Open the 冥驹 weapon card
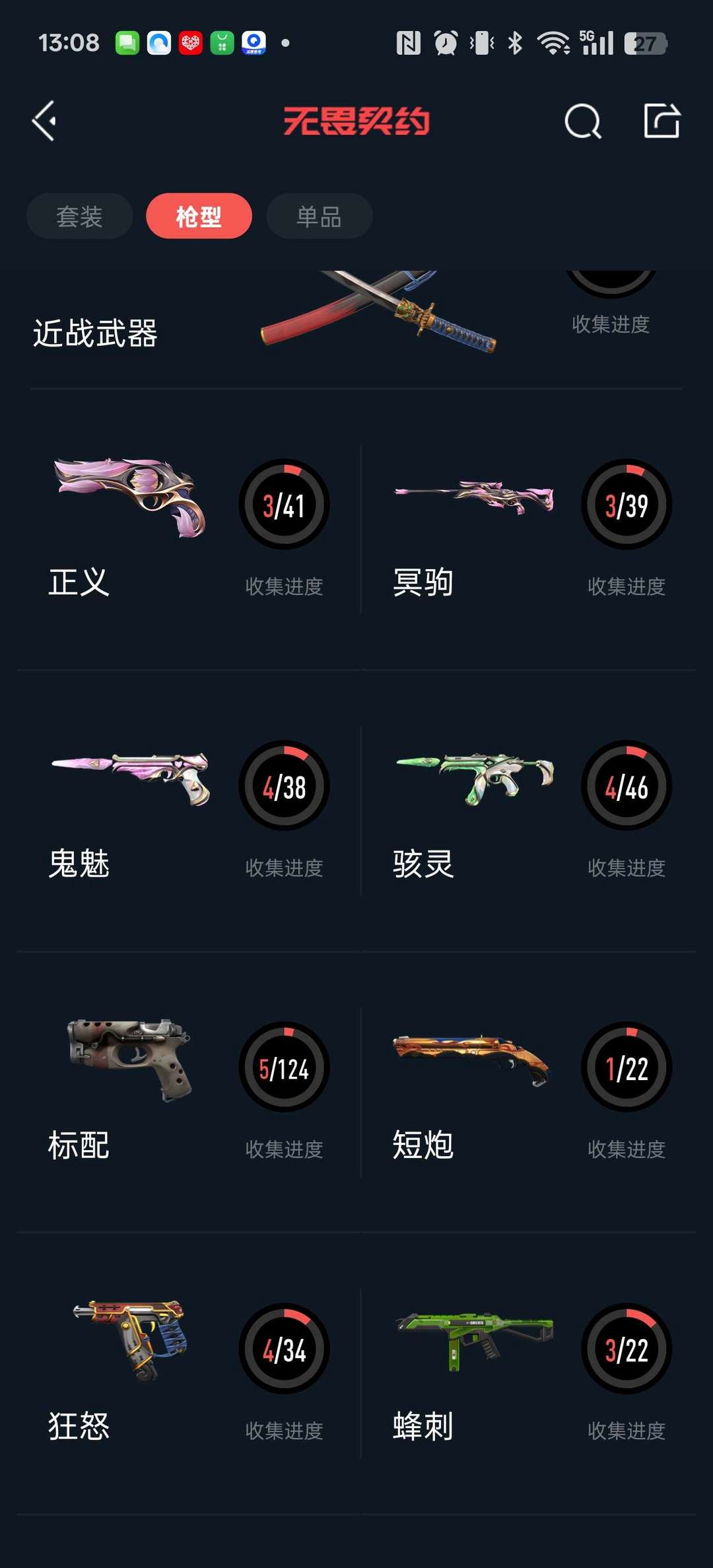Screen dimensions: 713x1568 click(x=529, y=529)
